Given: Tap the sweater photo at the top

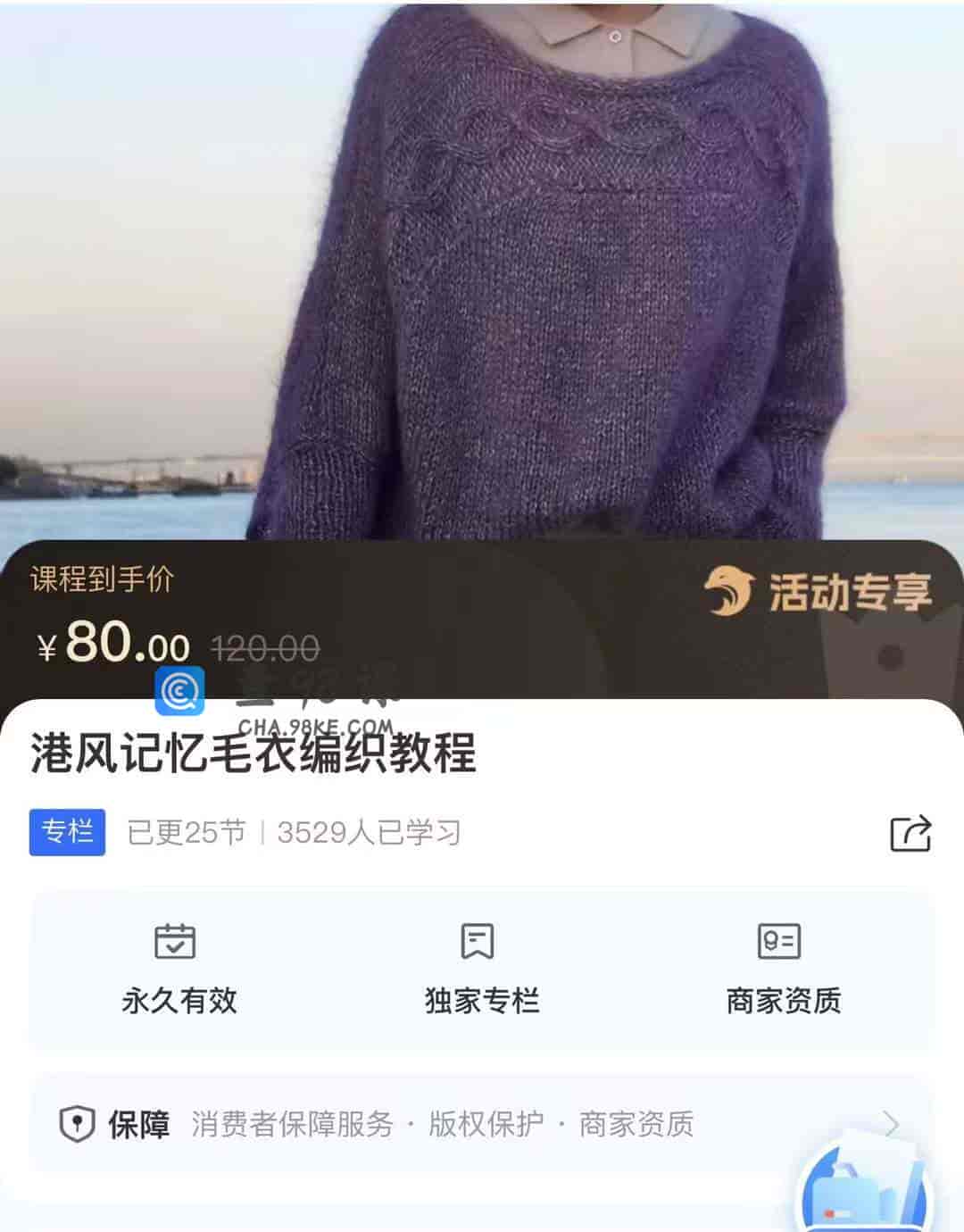Looking at the screenshot, I should tap(482, 268).
